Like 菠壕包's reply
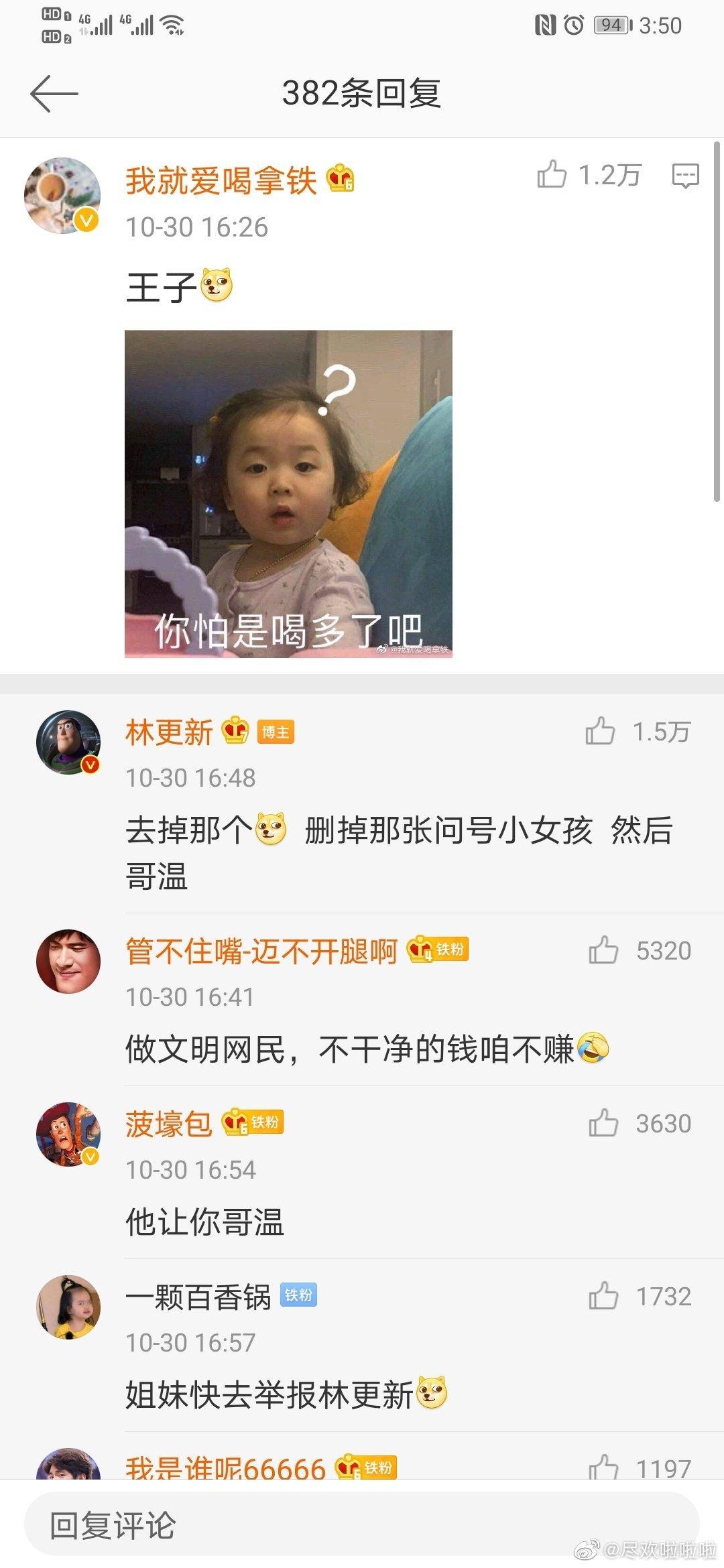This screenshot has height=1568, width=724. tap(603, 1123)
